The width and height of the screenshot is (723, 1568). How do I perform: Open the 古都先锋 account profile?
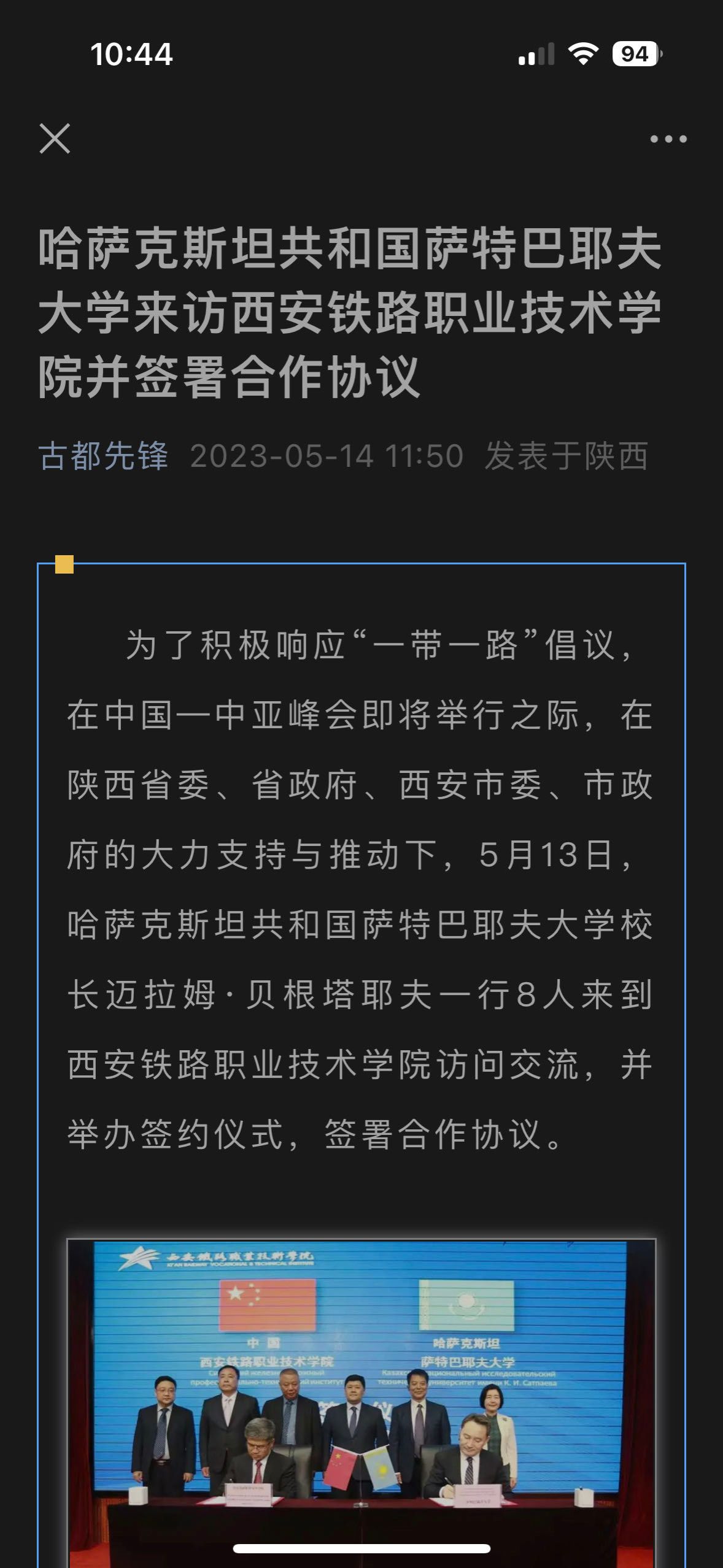click(103, 456)
